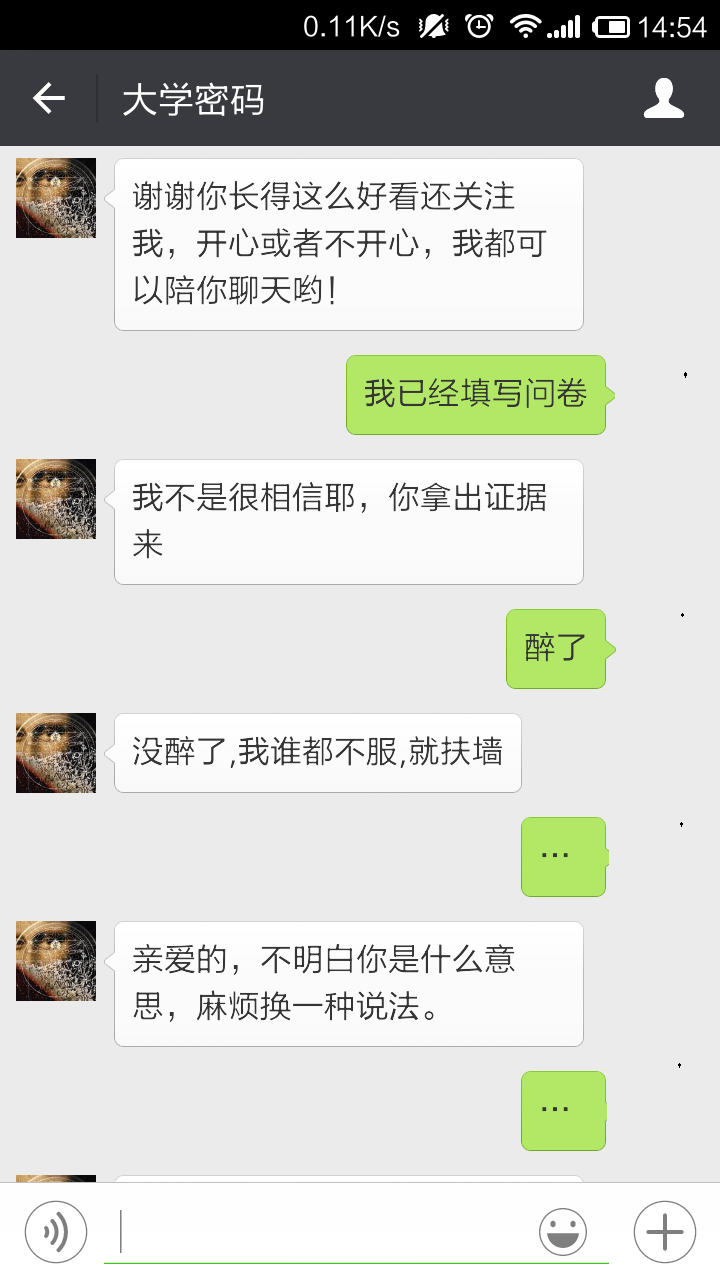Go back from the 大学密码 chat
Viewport: 720px width, 1280px height.
(48, 98)
